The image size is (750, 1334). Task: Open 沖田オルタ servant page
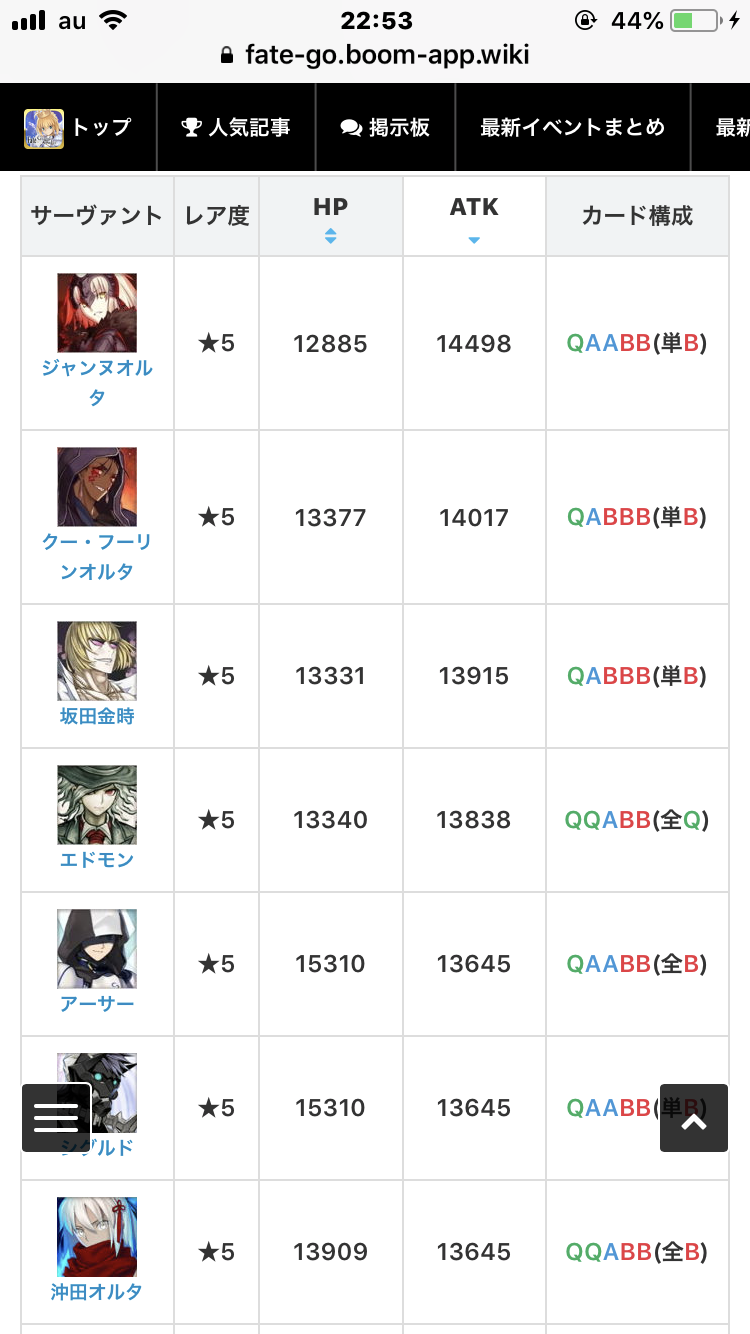pos(97,1291)
